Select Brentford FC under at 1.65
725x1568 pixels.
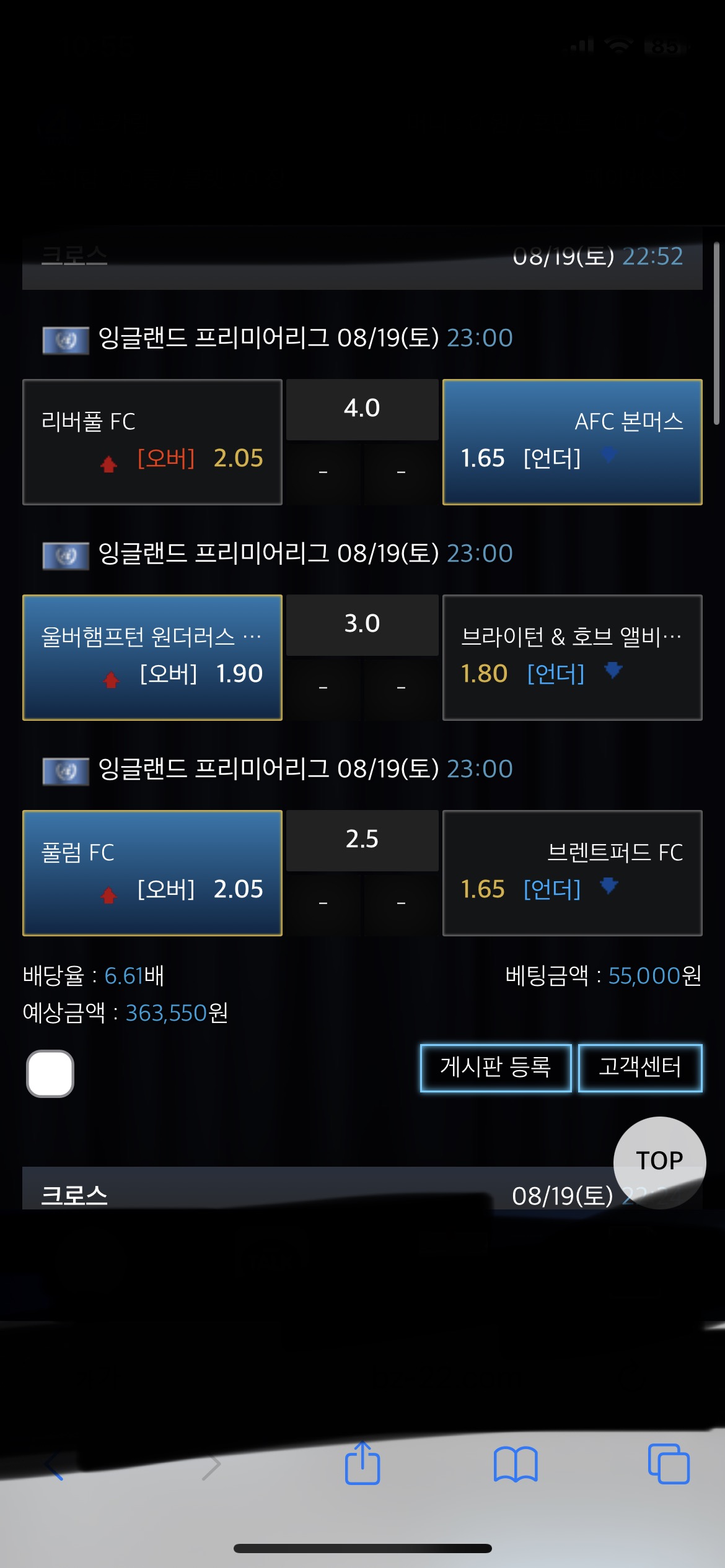tap(573, 873)
